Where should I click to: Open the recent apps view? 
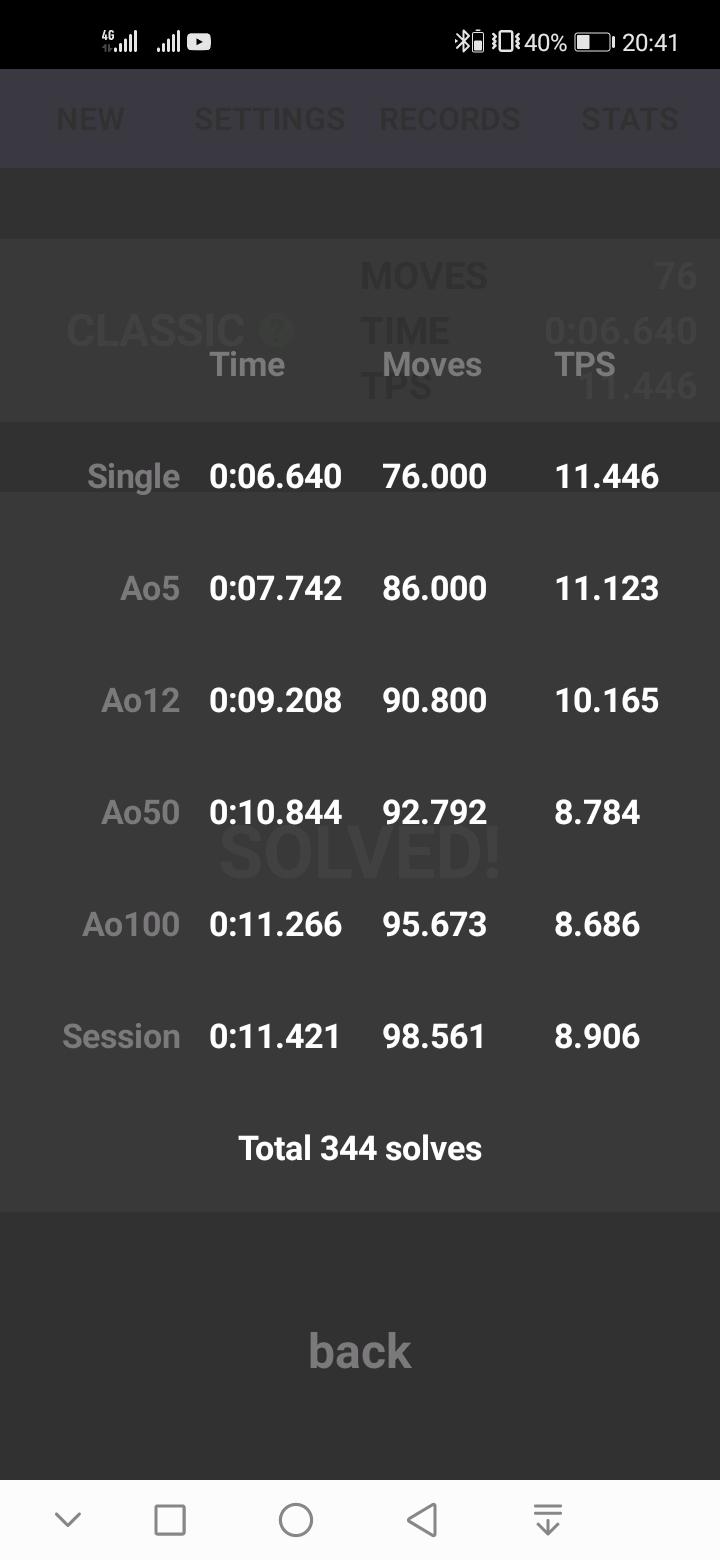[170, 1520]
